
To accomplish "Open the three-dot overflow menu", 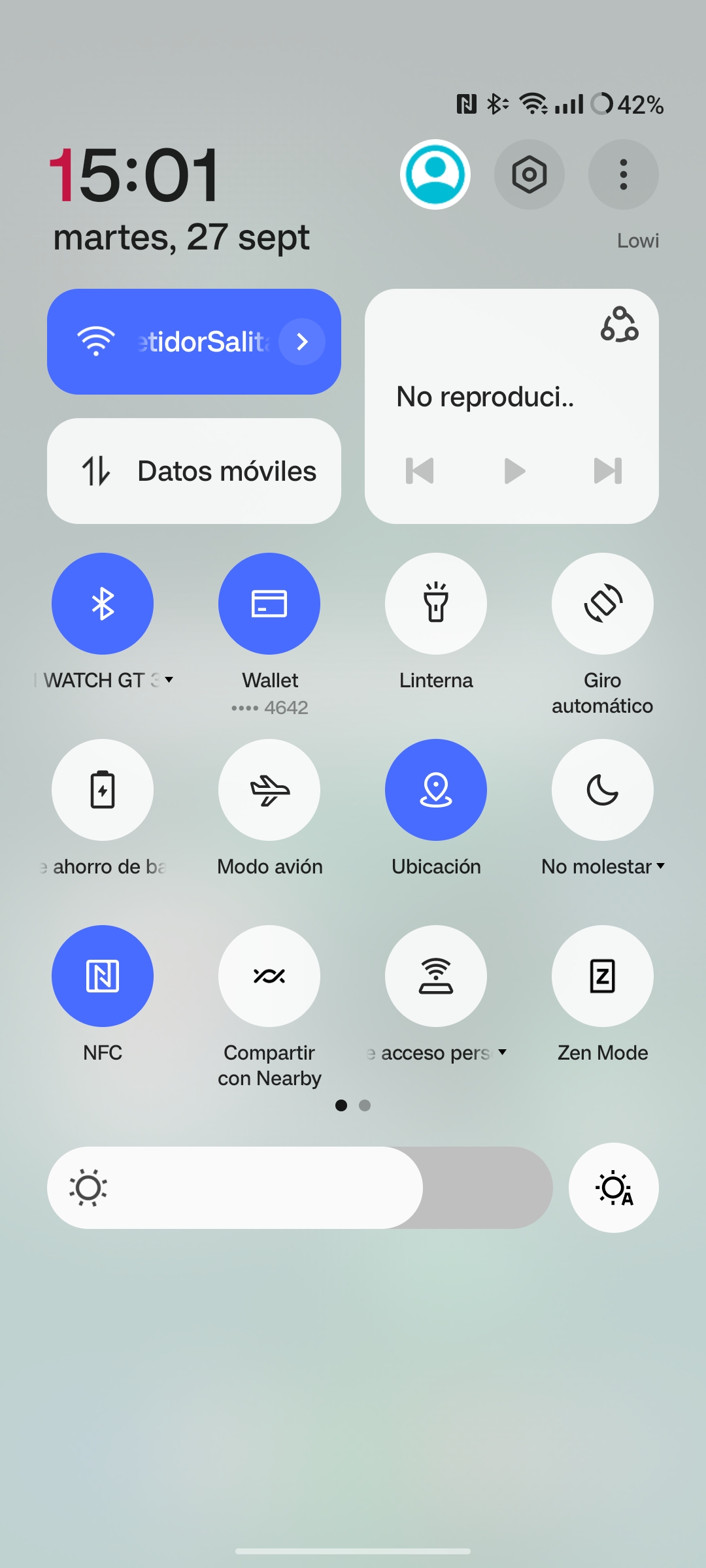I will tap(624, 174).
